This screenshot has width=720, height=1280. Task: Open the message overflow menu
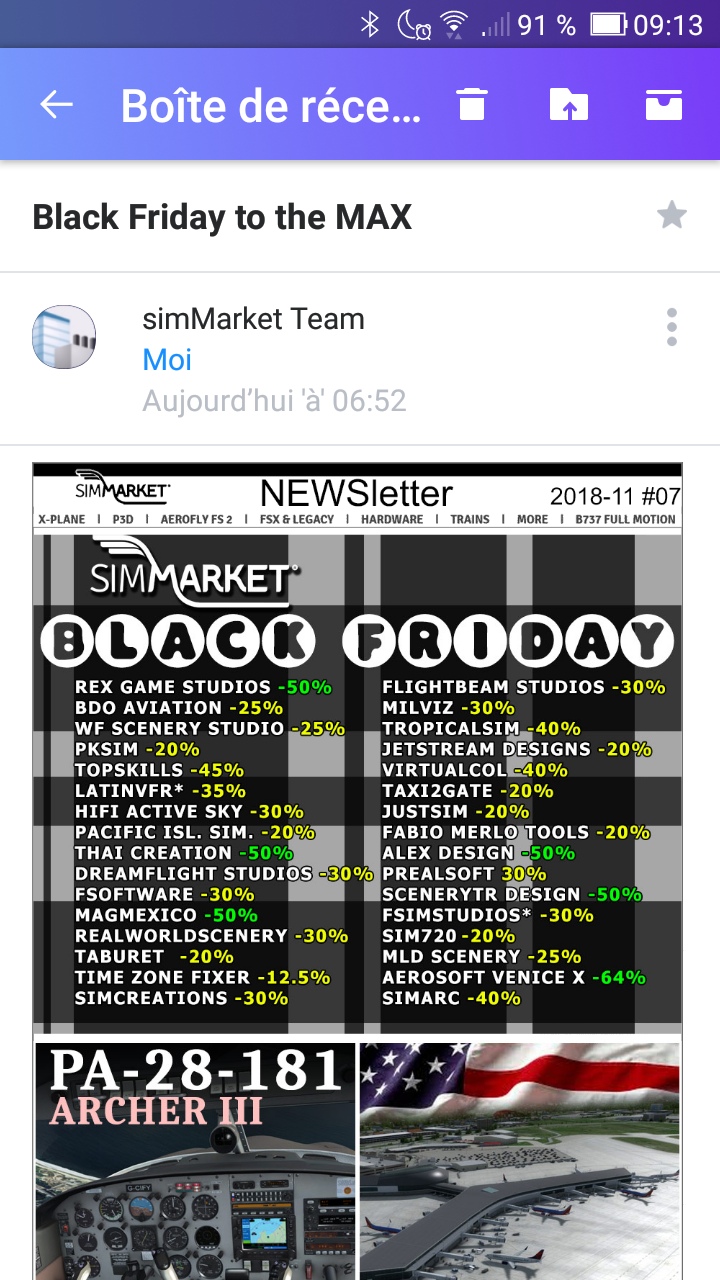671,327
